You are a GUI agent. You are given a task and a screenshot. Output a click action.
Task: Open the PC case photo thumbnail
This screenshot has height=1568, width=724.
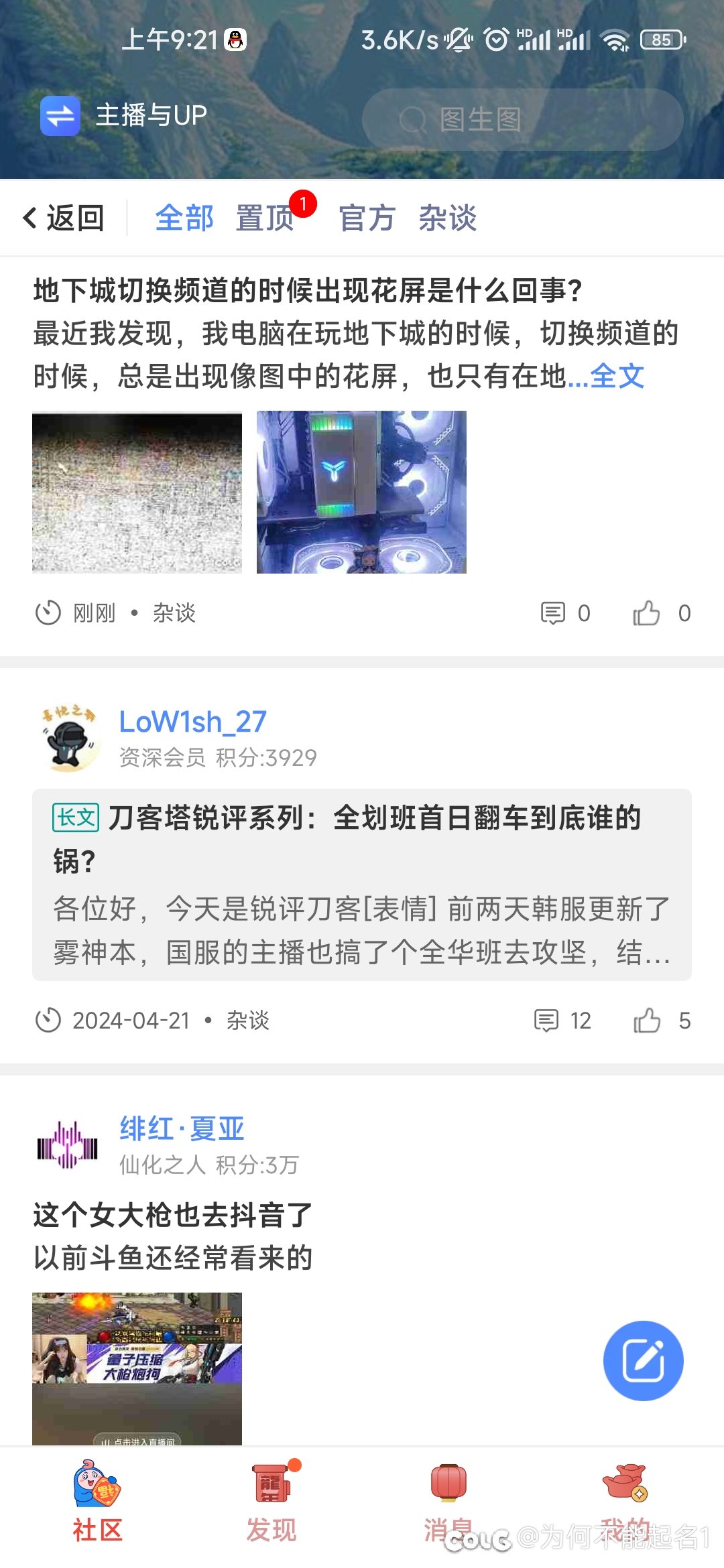tap(361, 493)
